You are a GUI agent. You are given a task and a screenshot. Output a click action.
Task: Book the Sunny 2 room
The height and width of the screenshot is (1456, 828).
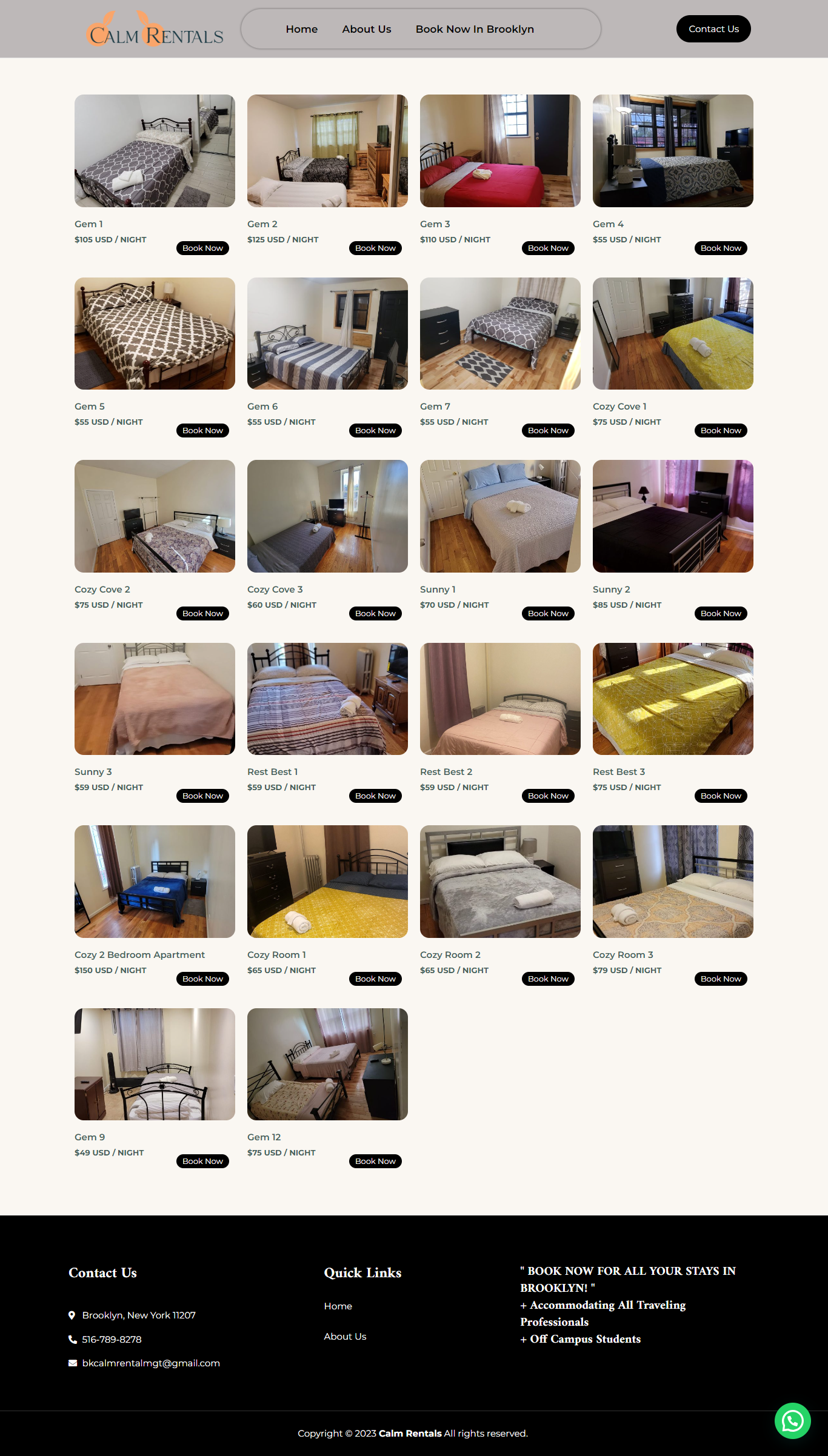[x=721, y=614]
